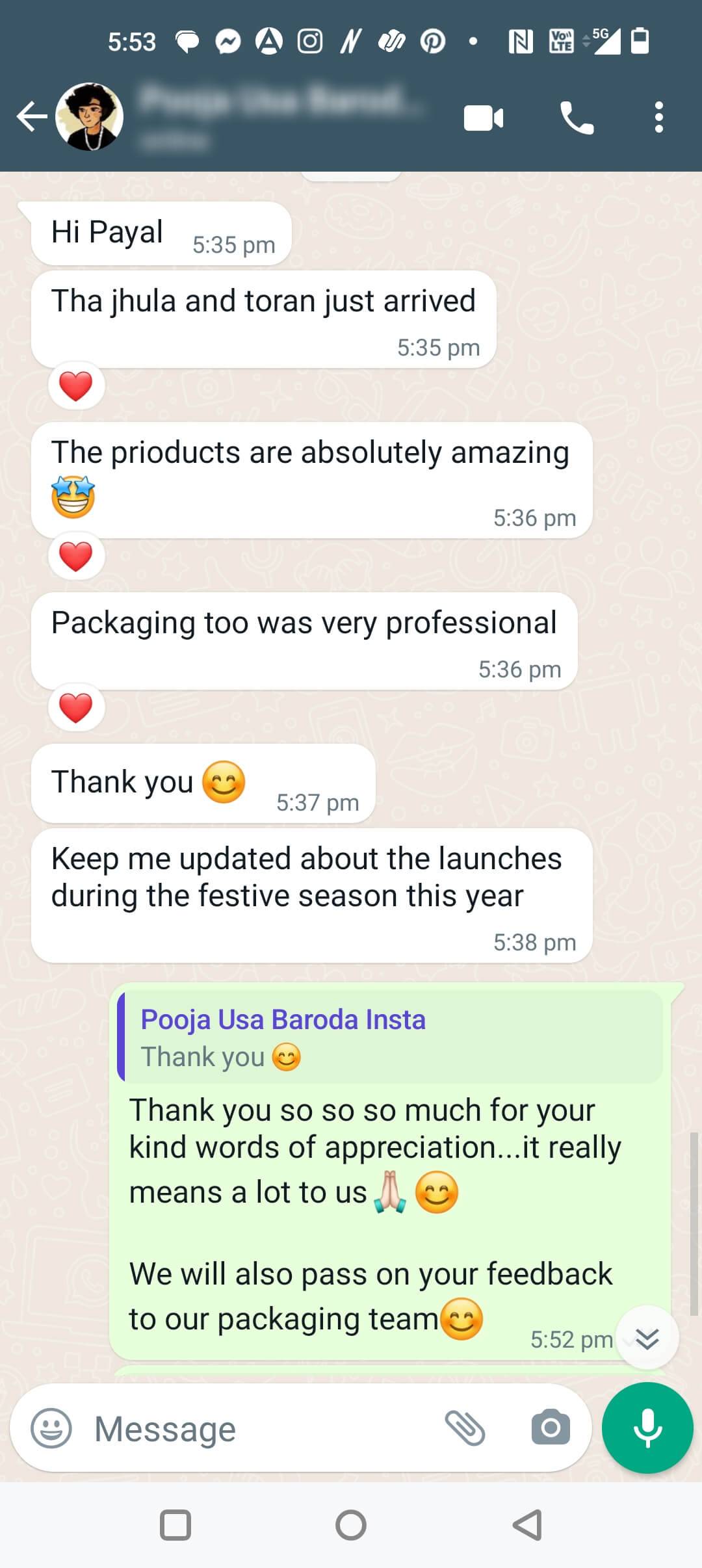
Task: Open recent apps from the navigation bar
Action: tap(175, 1524)
